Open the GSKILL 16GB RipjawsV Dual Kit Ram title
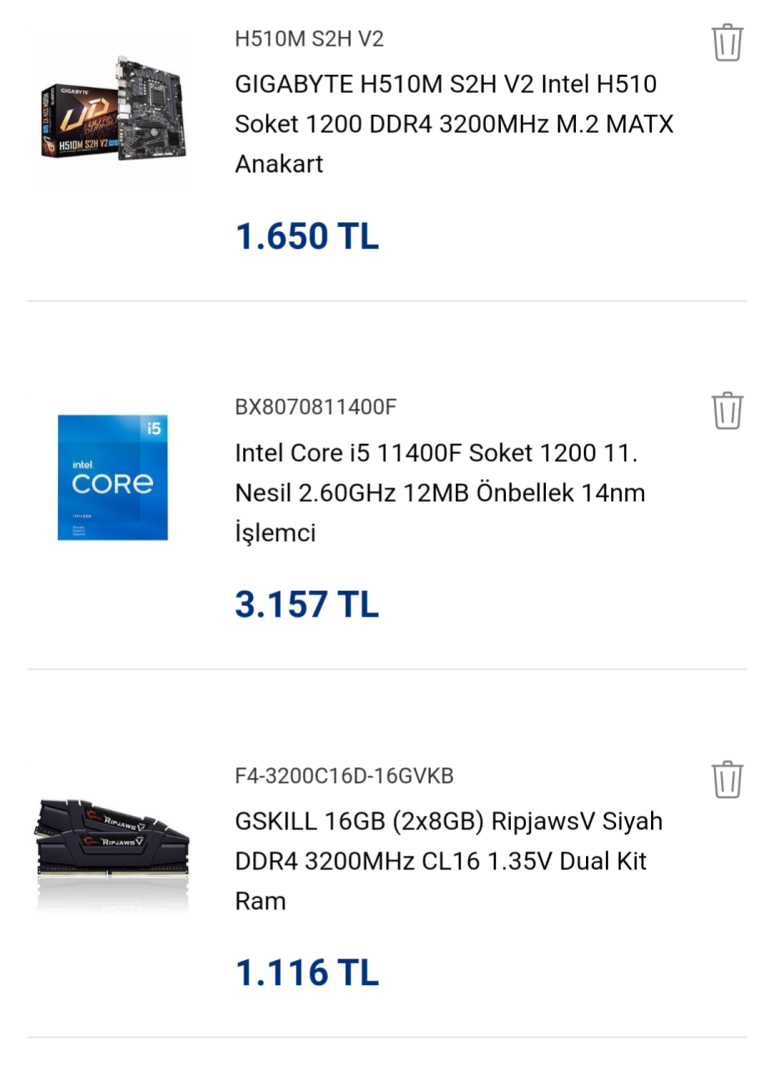 tap(448, 860)
